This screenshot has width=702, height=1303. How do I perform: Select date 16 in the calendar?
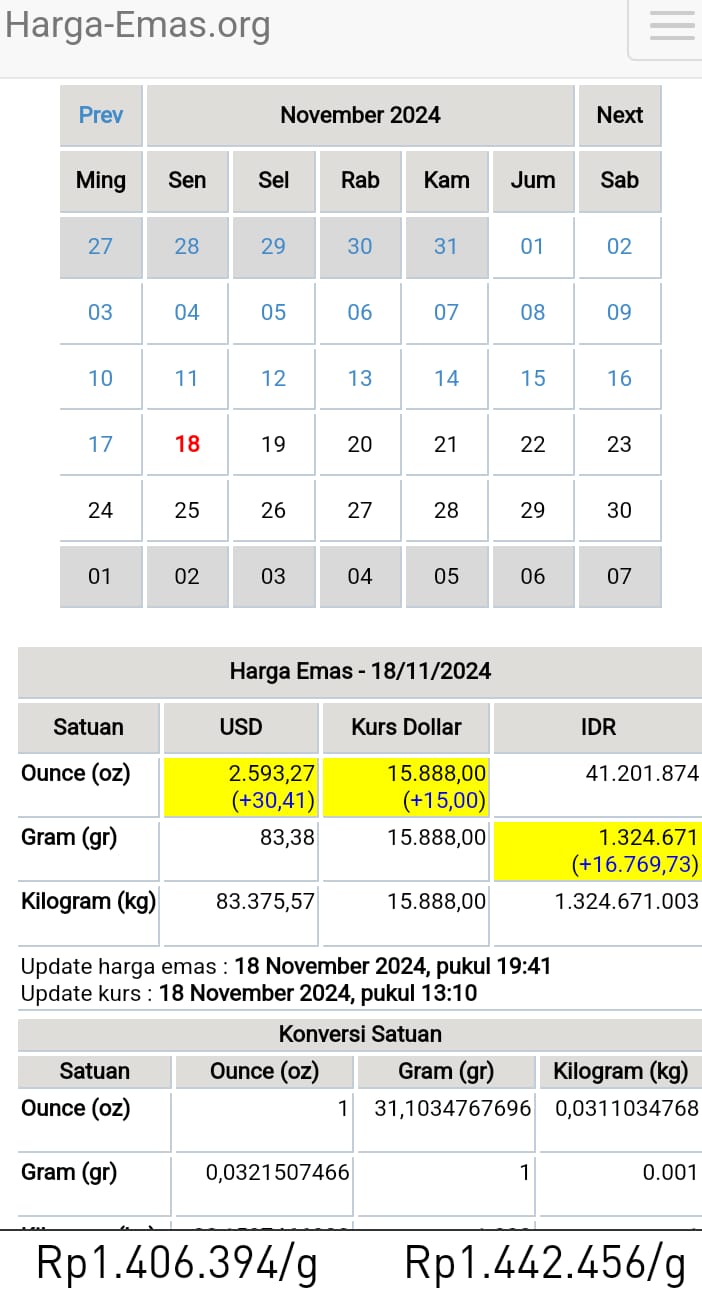(x=619, y=378)
